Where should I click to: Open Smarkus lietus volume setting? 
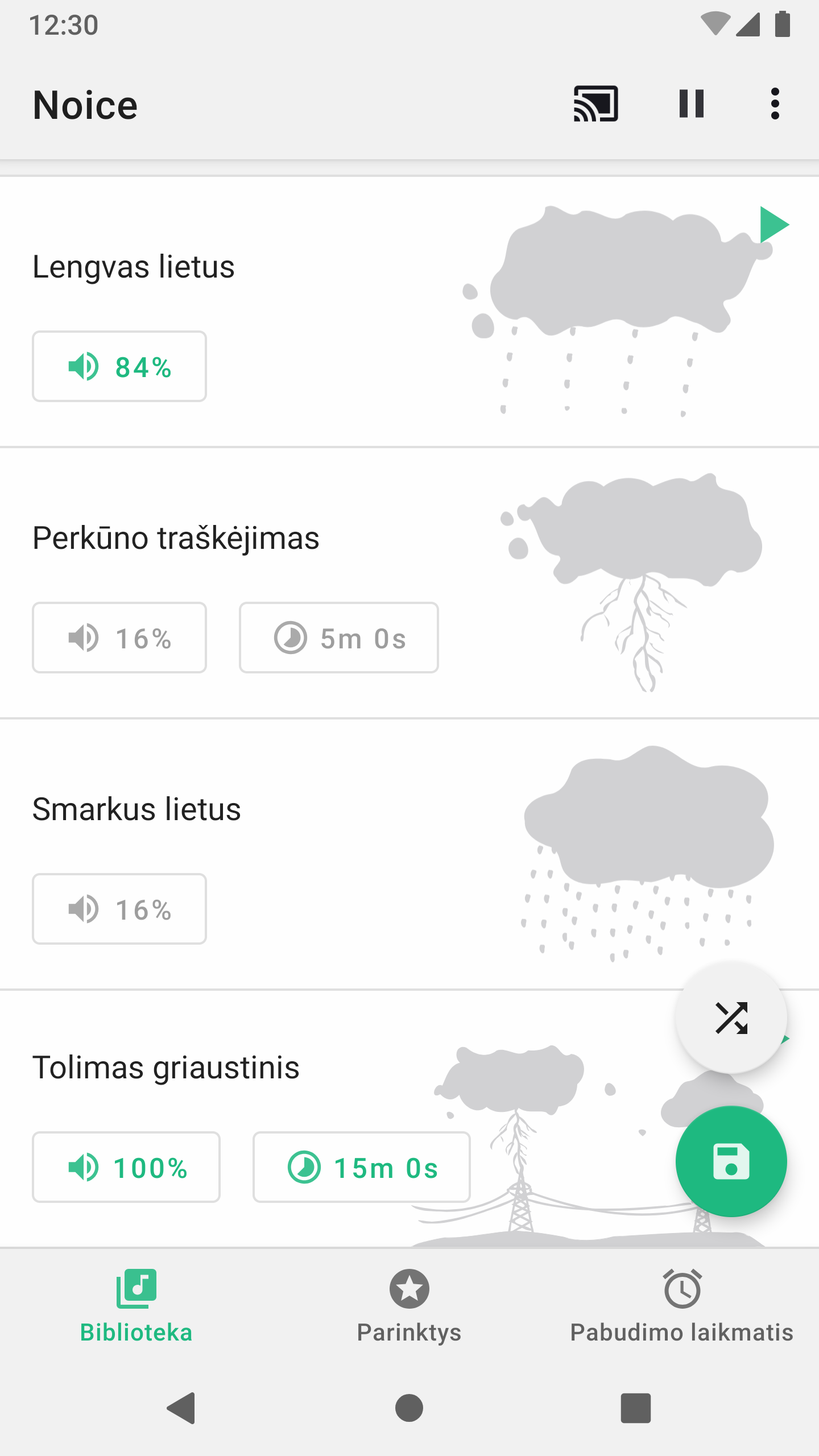119,909
